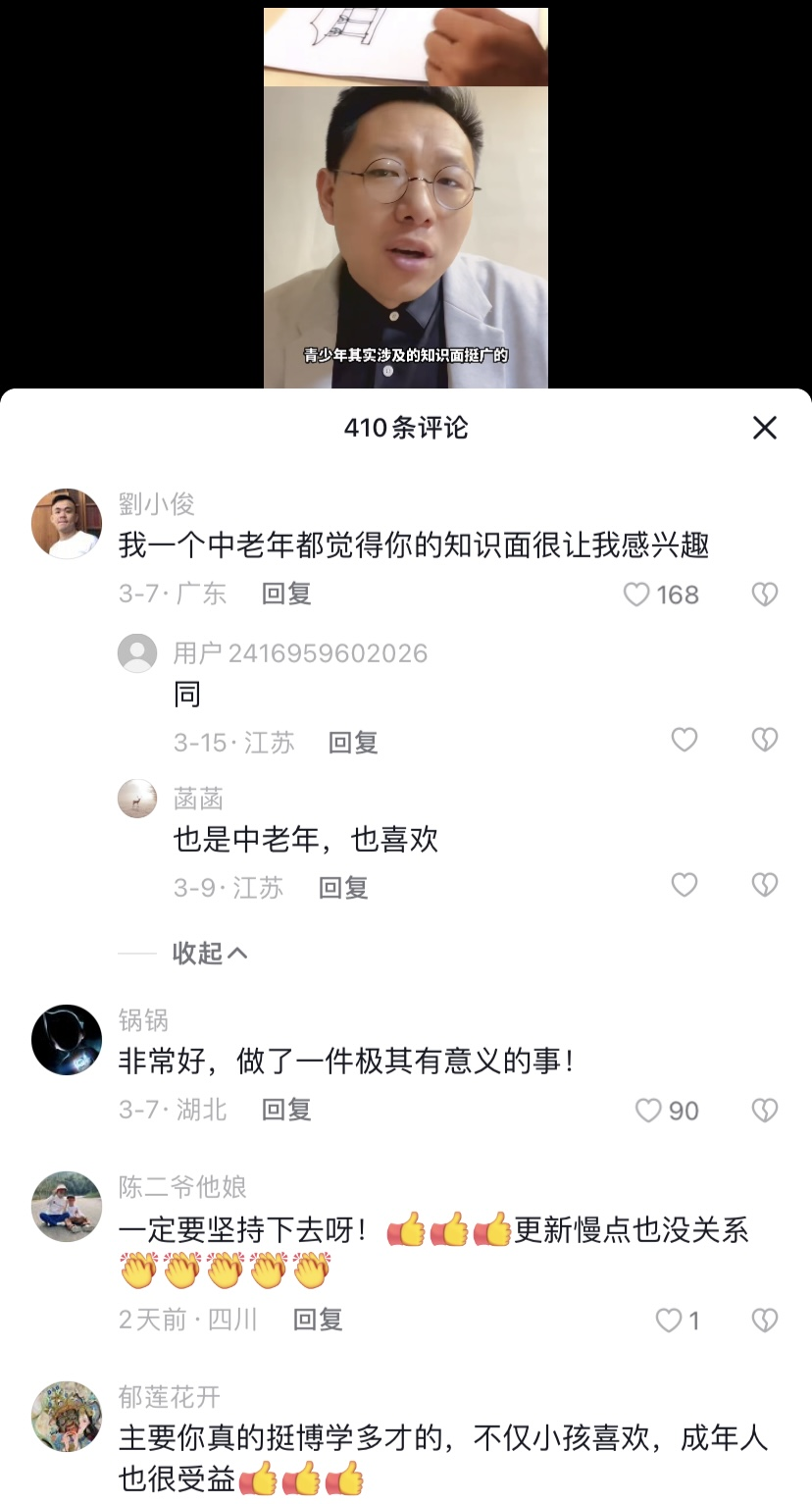Collapse replies with 收起
The image size is (812, 1504).
[209, 953]
